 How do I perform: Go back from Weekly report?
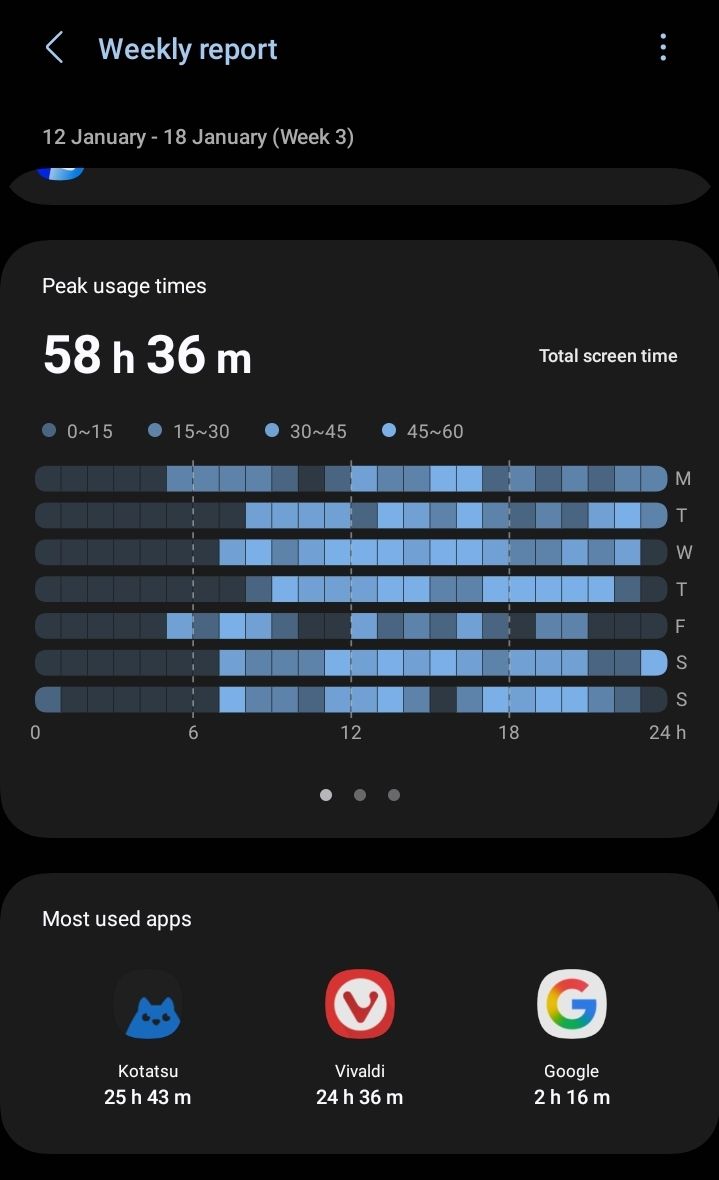(x=54, y=48)
